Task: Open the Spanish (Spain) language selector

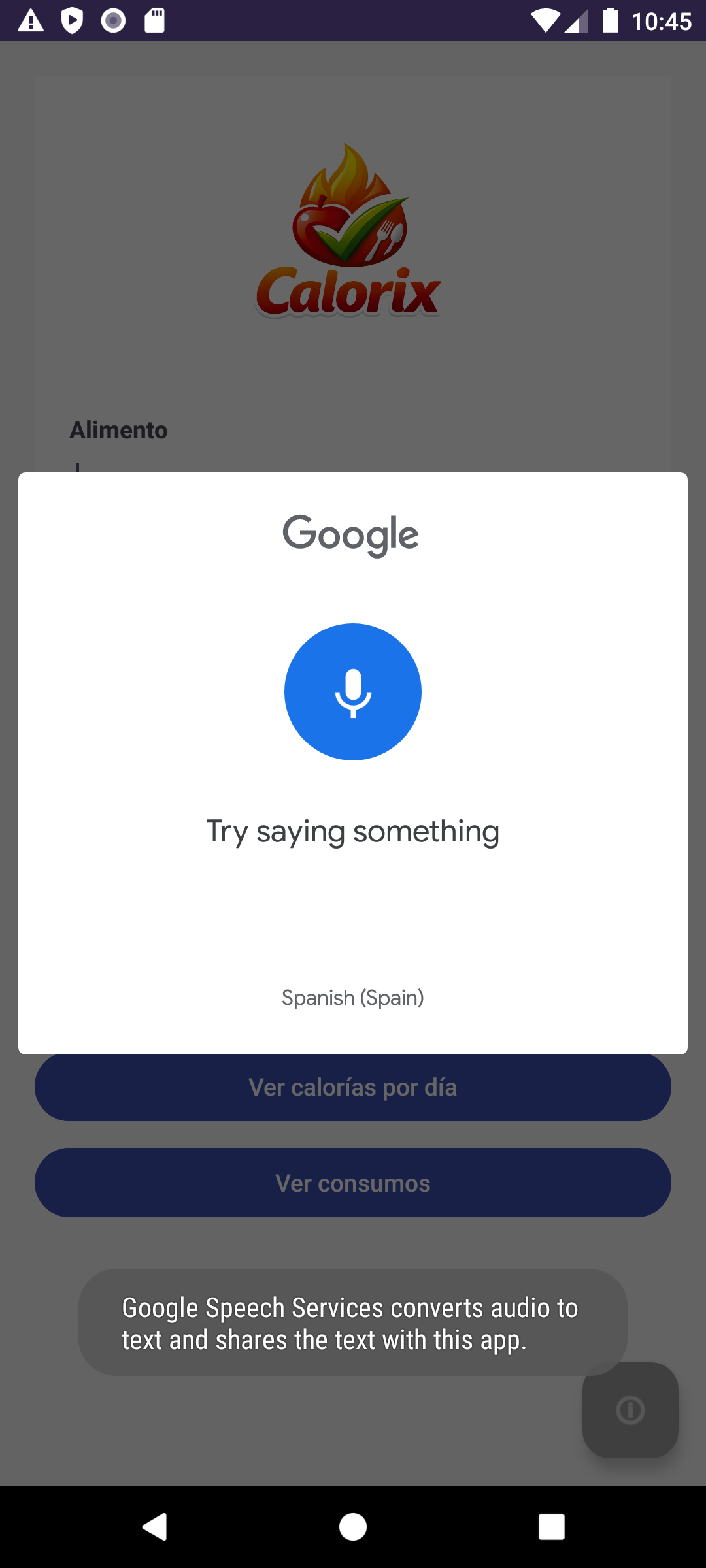Action: click(353, 998)
